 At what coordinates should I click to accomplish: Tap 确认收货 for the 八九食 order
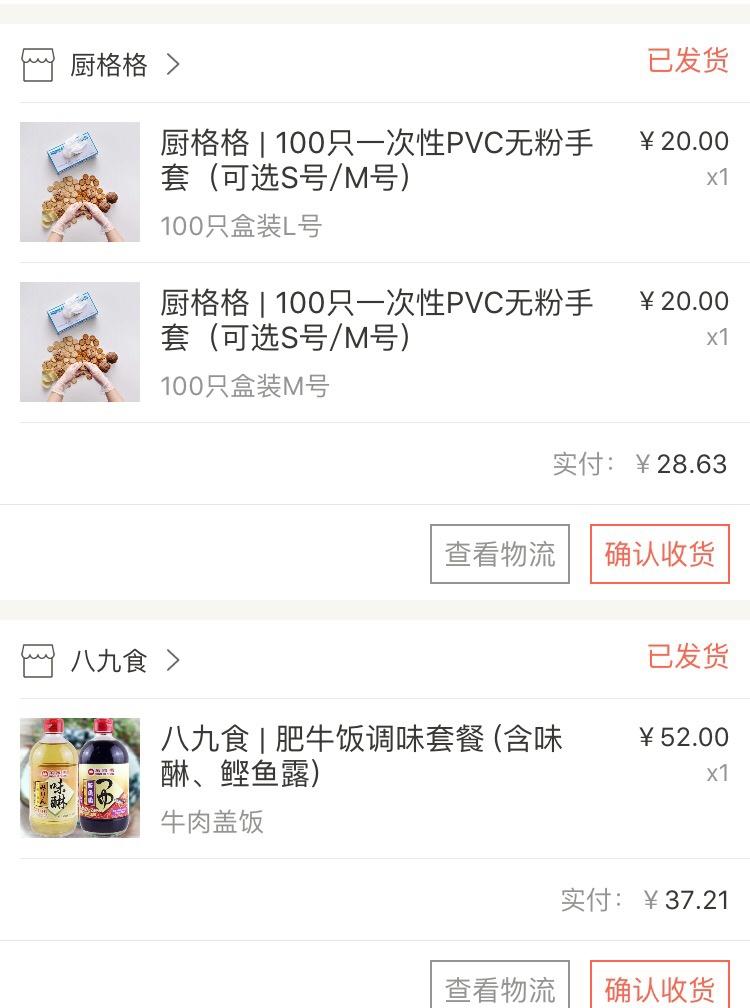660,988
